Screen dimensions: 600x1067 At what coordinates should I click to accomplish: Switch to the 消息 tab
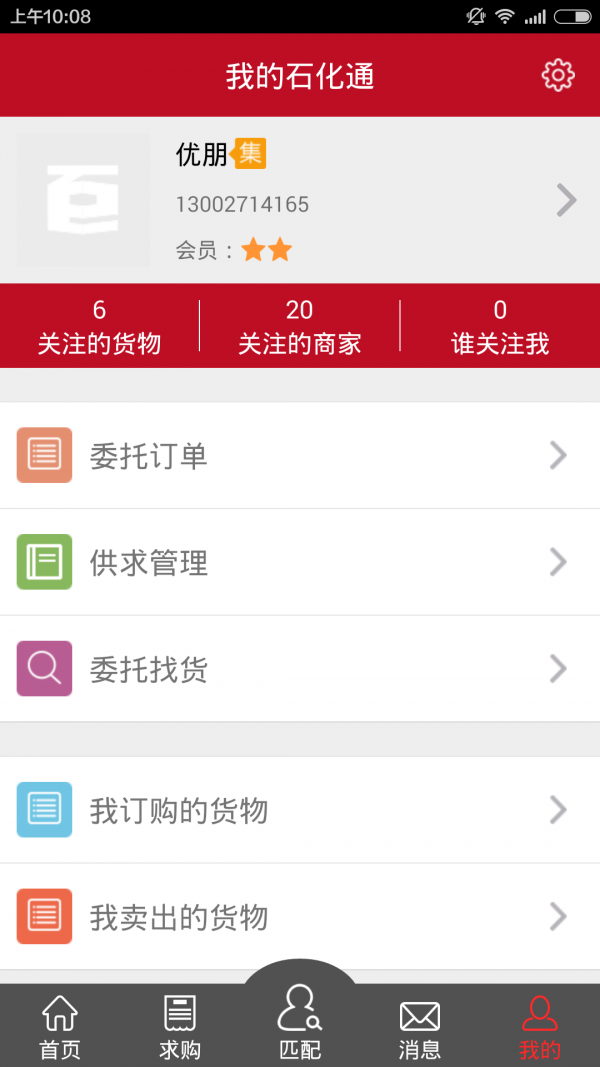(x=420, y=1027)
